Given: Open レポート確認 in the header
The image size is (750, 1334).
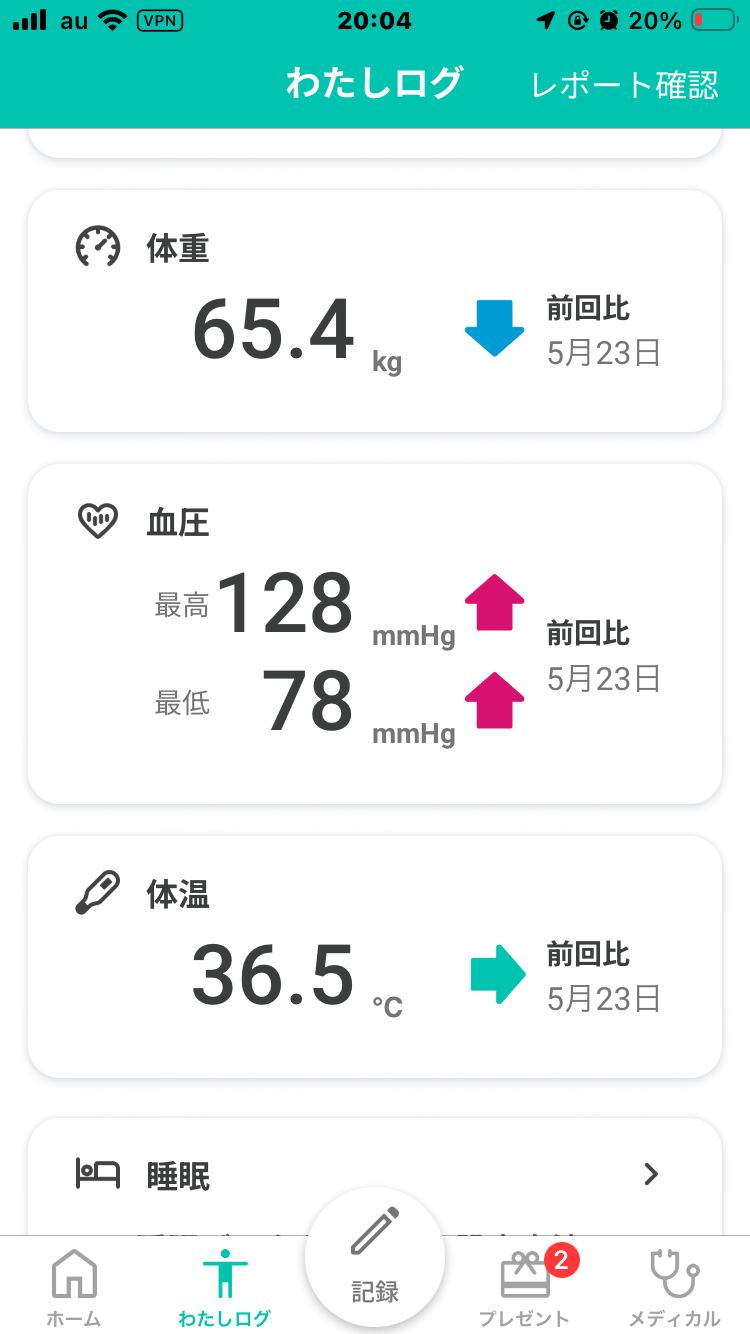Looking at the screenshot, I should point(624,84).
